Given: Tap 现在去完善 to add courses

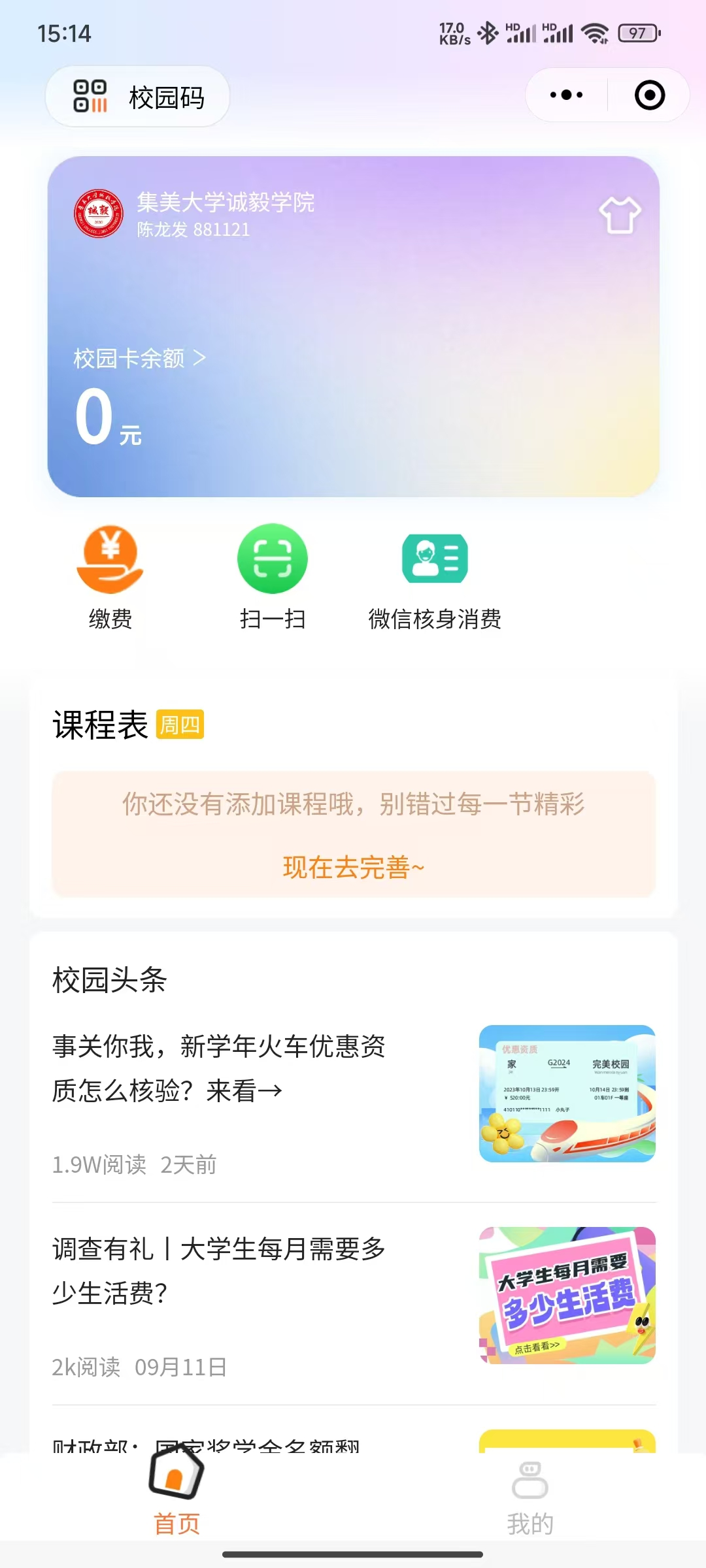Looking at the screenshot, I should [x=353, y=867].
